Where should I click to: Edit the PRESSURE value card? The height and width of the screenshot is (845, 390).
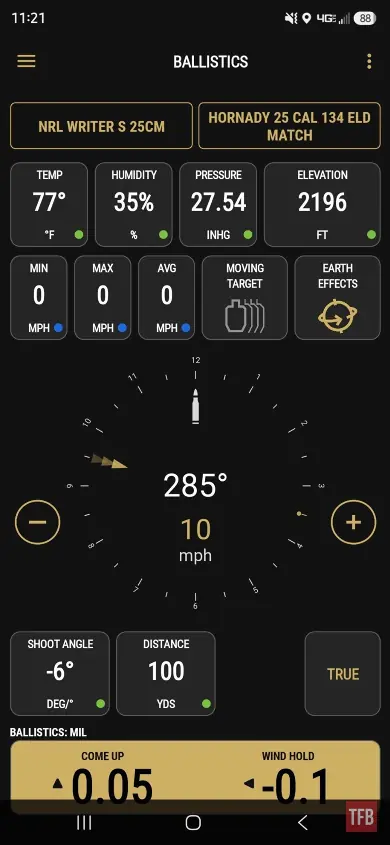point(218,204)
